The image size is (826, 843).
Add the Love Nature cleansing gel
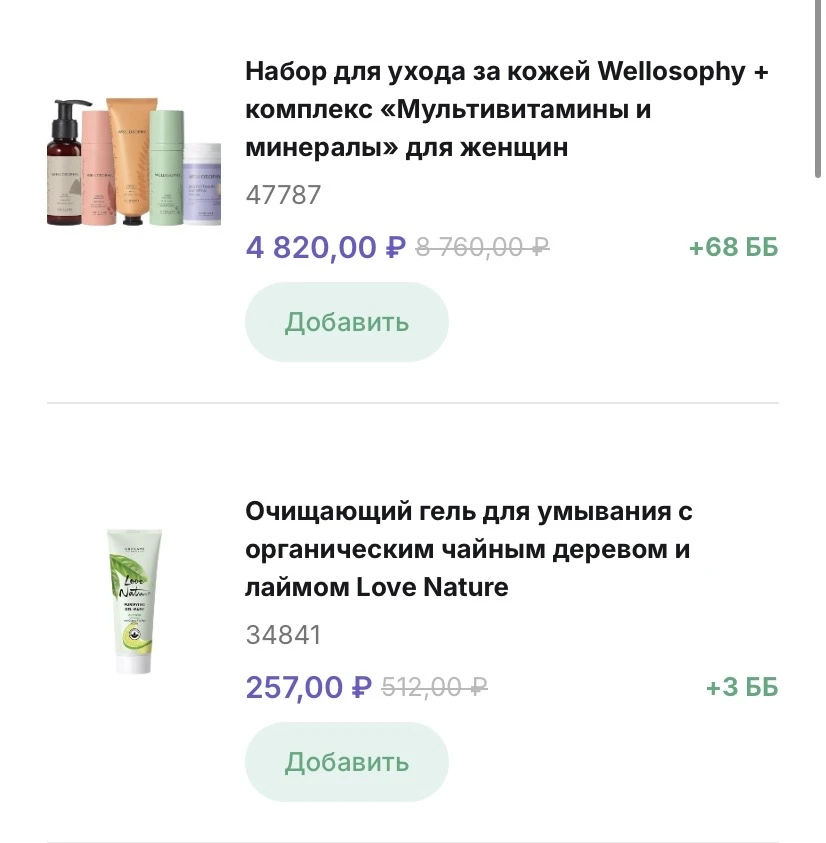pyautogui.click(x=346, y=762)
